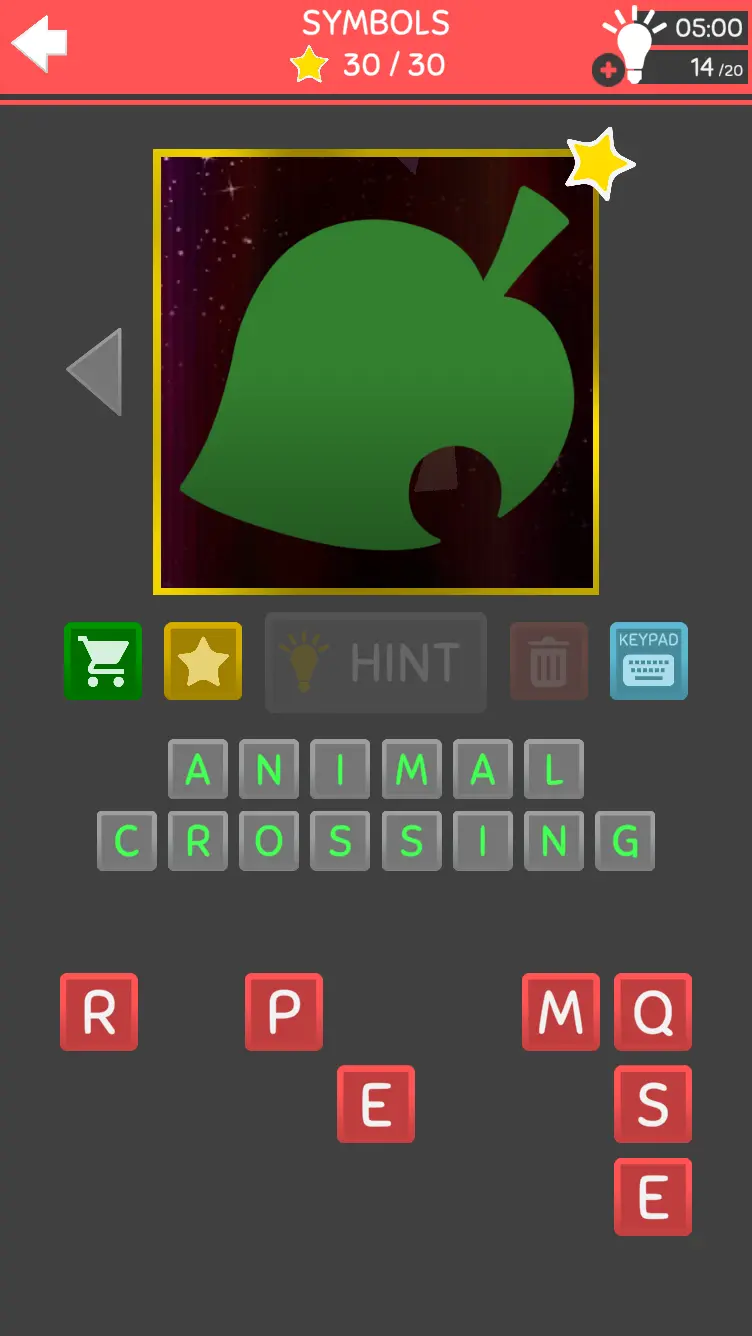Select the red letter M tile
The height and width of the screenshot is (1336, 752).
tap(561, 1012)
